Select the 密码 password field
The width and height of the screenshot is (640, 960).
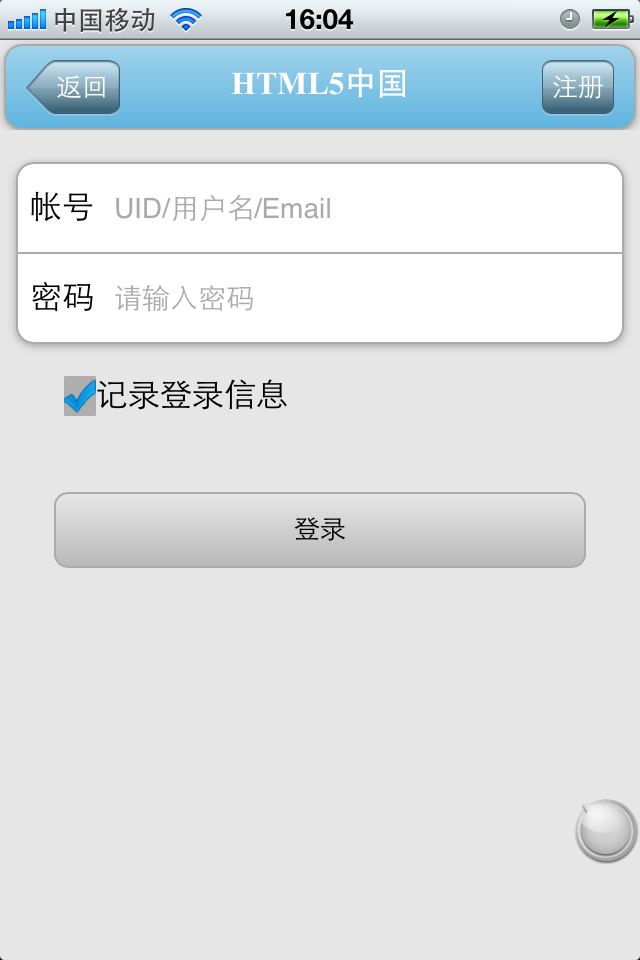point(360,298)
